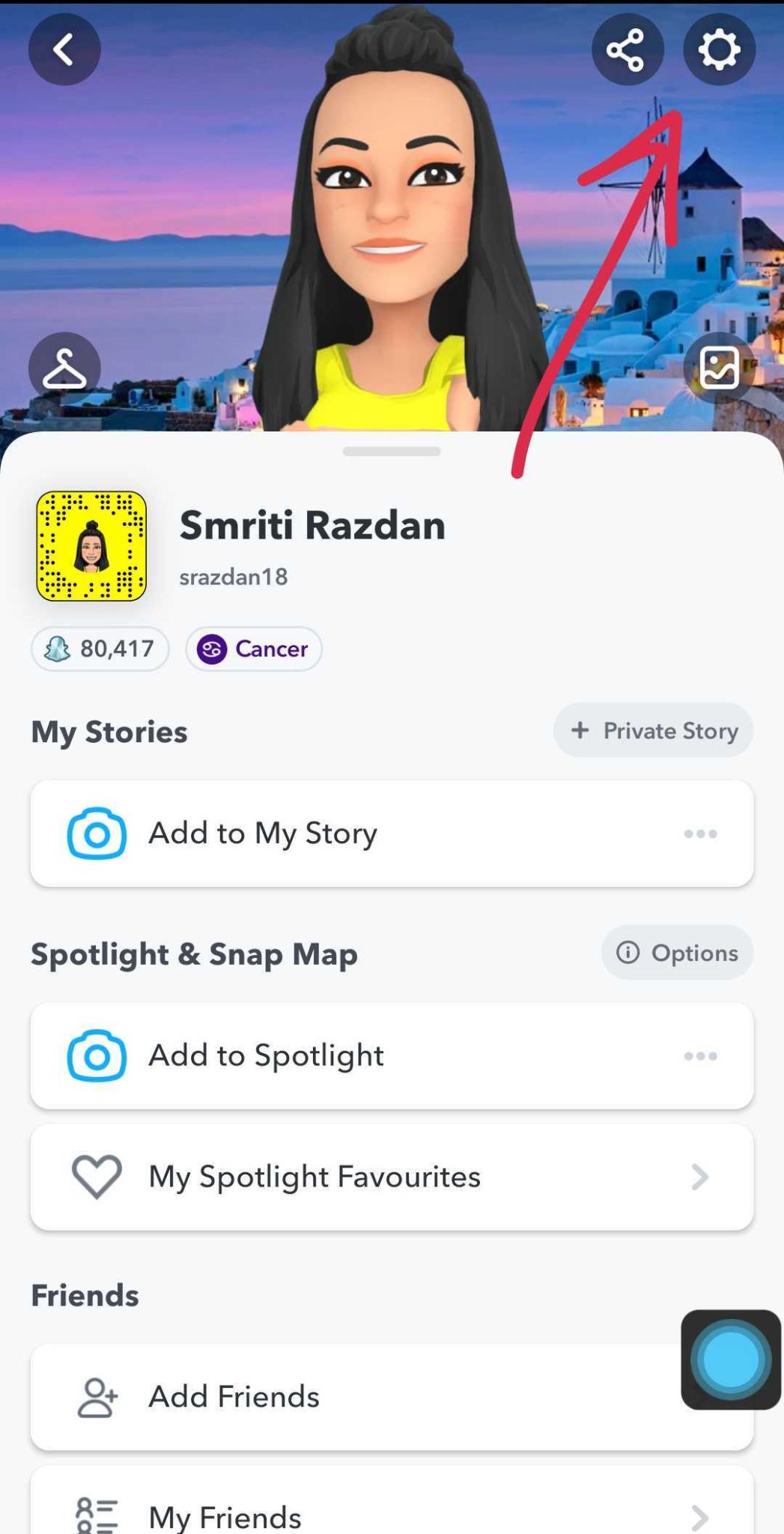Image resolution: width=784 pixels, height=1534 pixels.
Task: Open more options for Add to Spotlight
Action: click(700, 1056)
